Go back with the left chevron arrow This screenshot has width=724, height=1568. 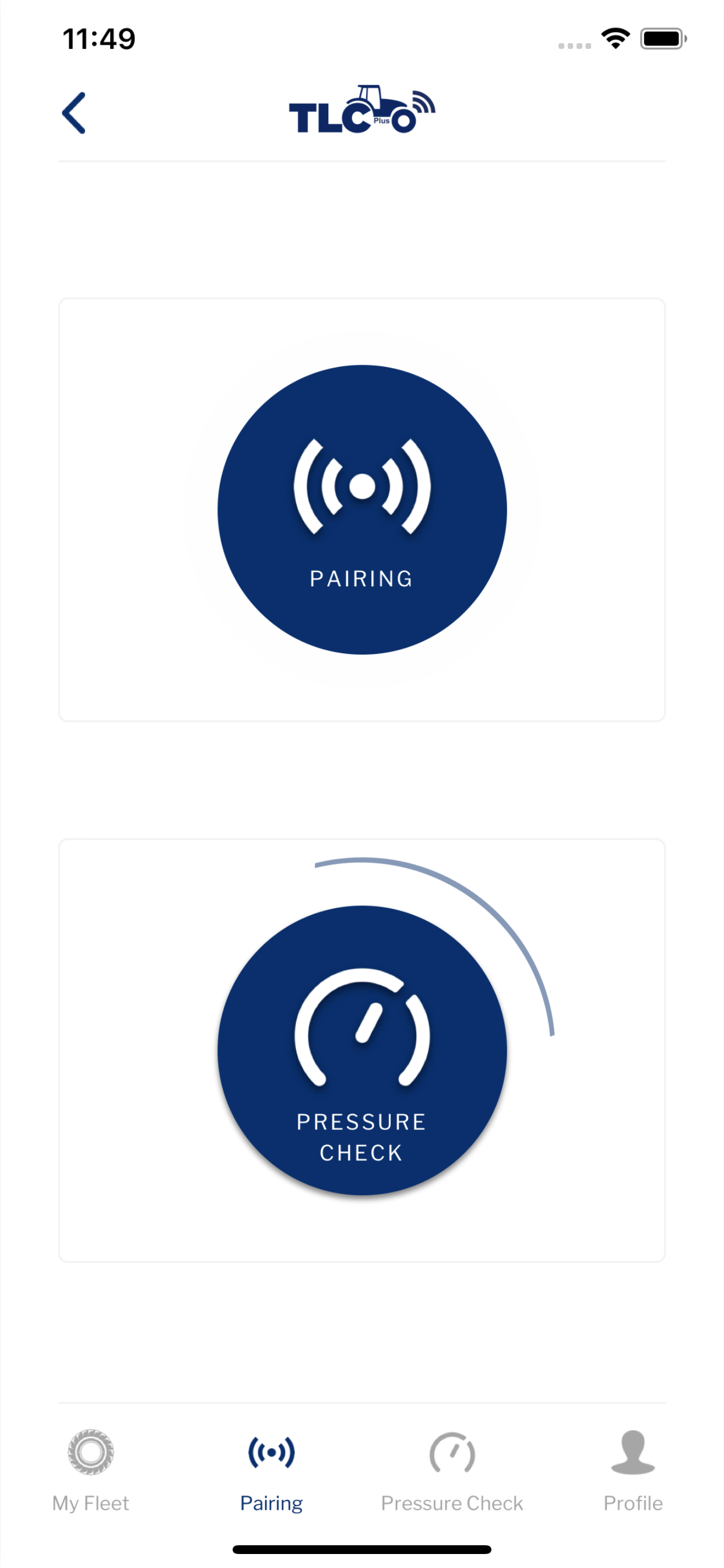coord(75,113)
